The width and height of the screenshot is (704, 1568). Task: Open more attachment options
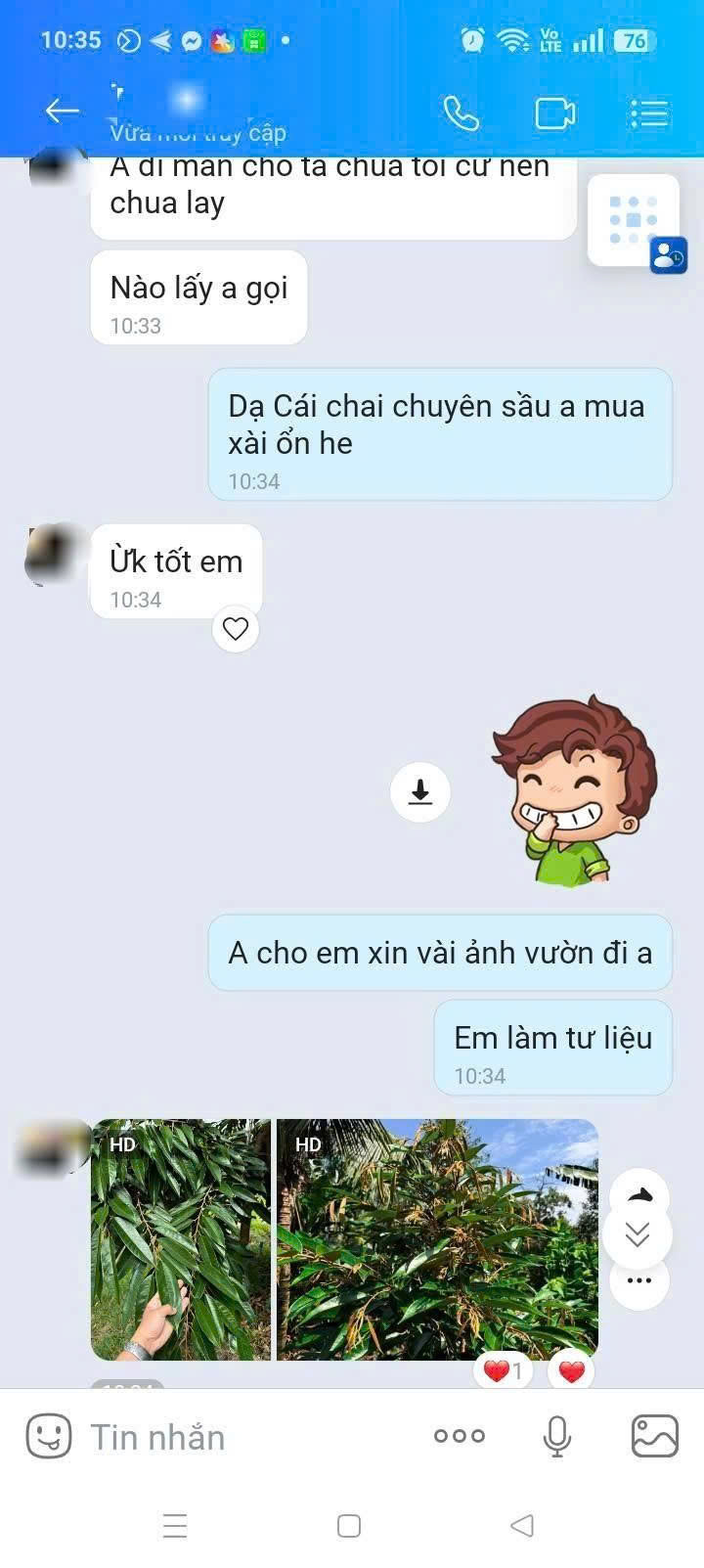point(459,1436)
